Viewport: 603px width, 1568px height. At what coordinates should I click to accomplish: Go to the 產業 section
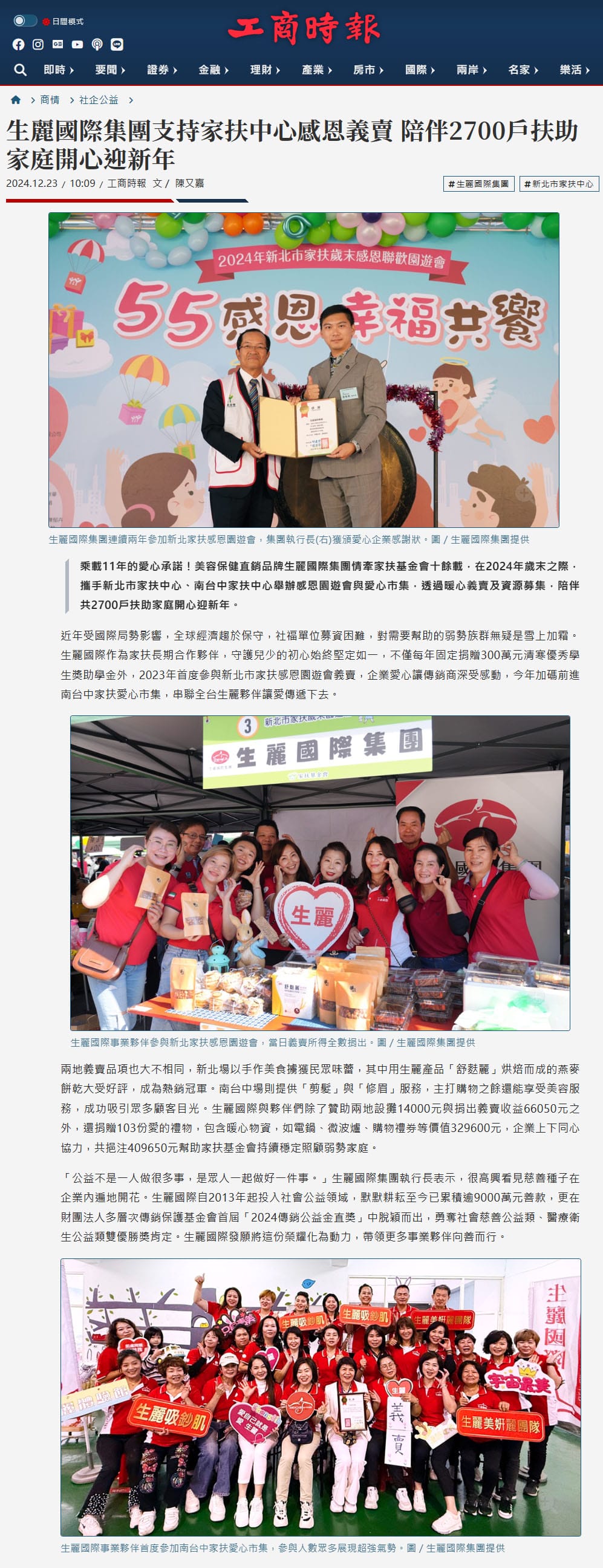317,70
